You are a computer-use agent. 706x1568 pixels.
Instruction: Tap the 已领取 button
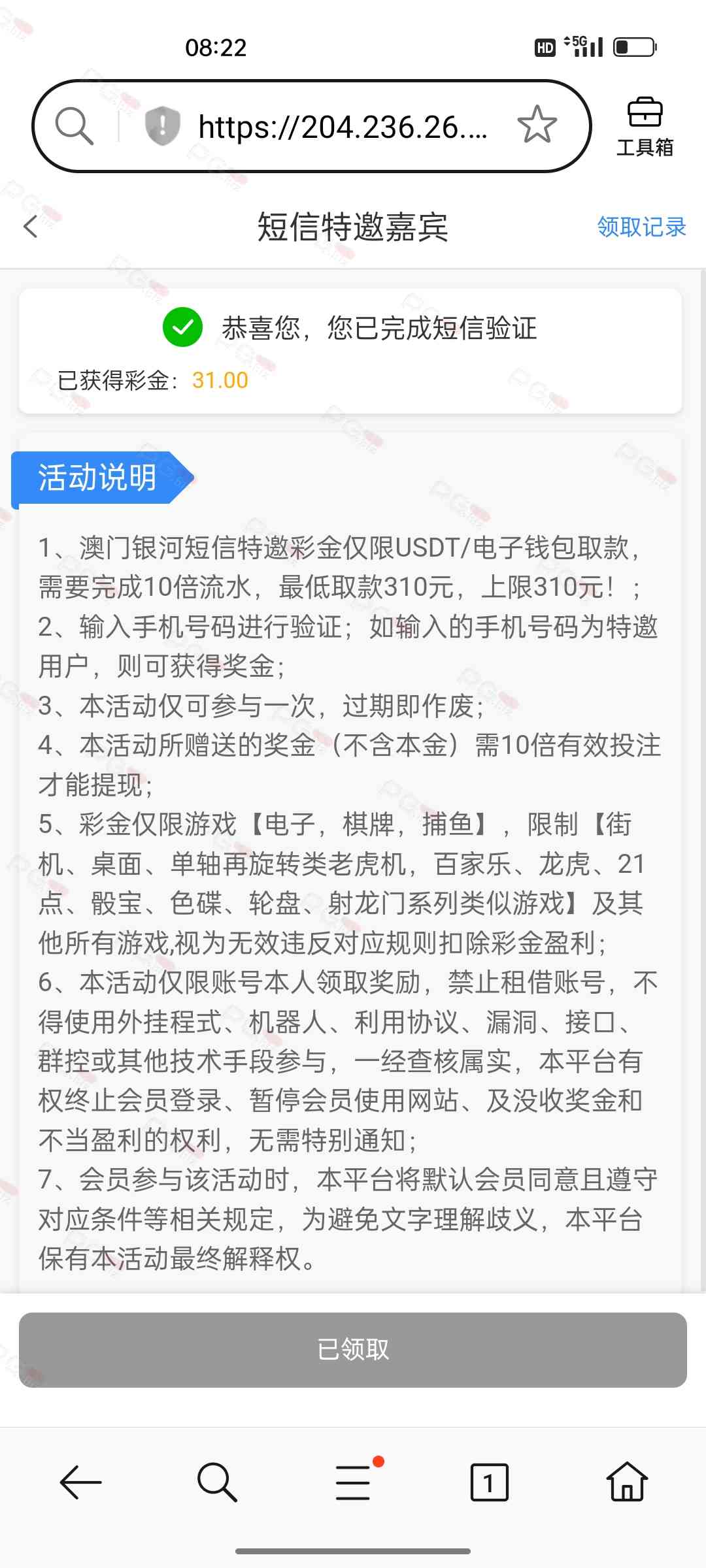tap(353, 1350)
